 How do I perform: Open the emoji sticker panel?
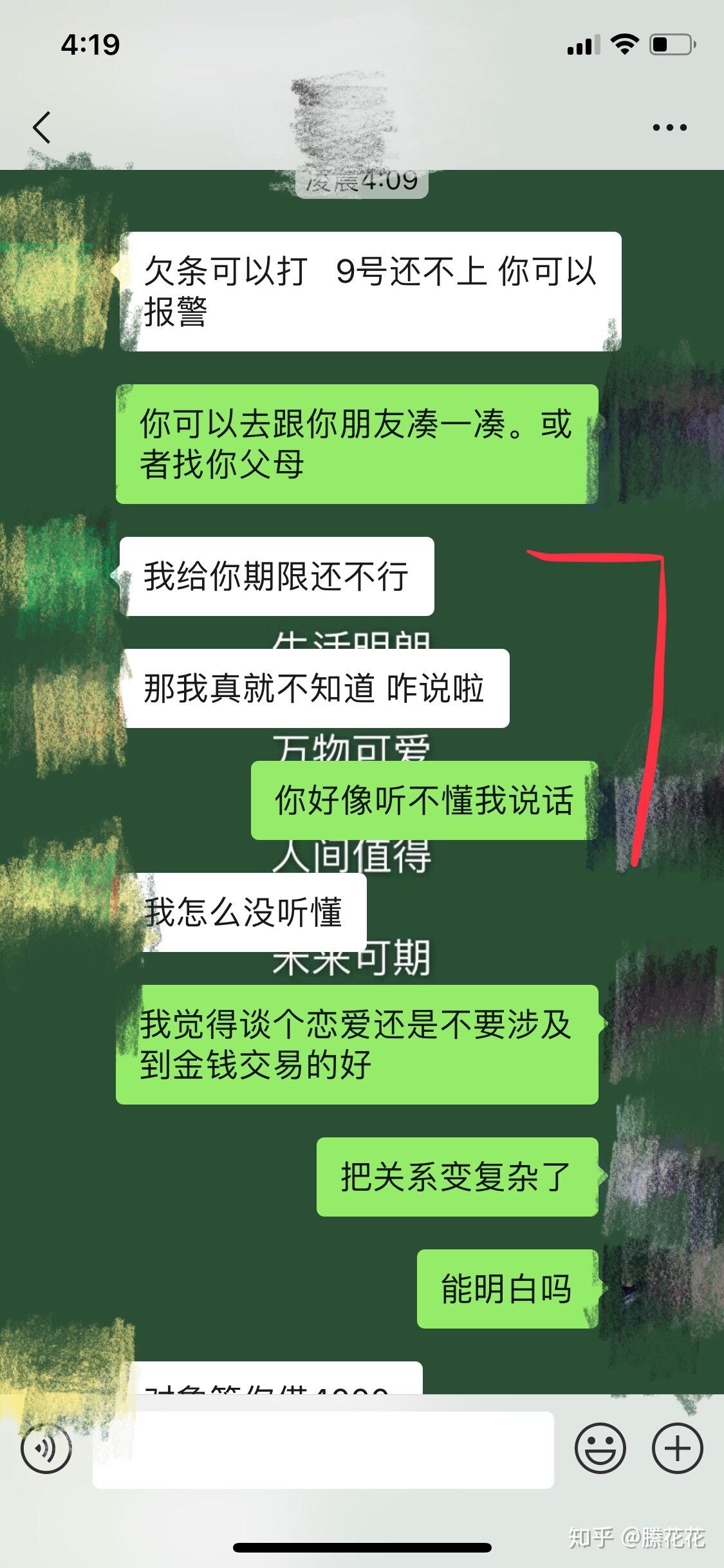(x=600, y=1448)
